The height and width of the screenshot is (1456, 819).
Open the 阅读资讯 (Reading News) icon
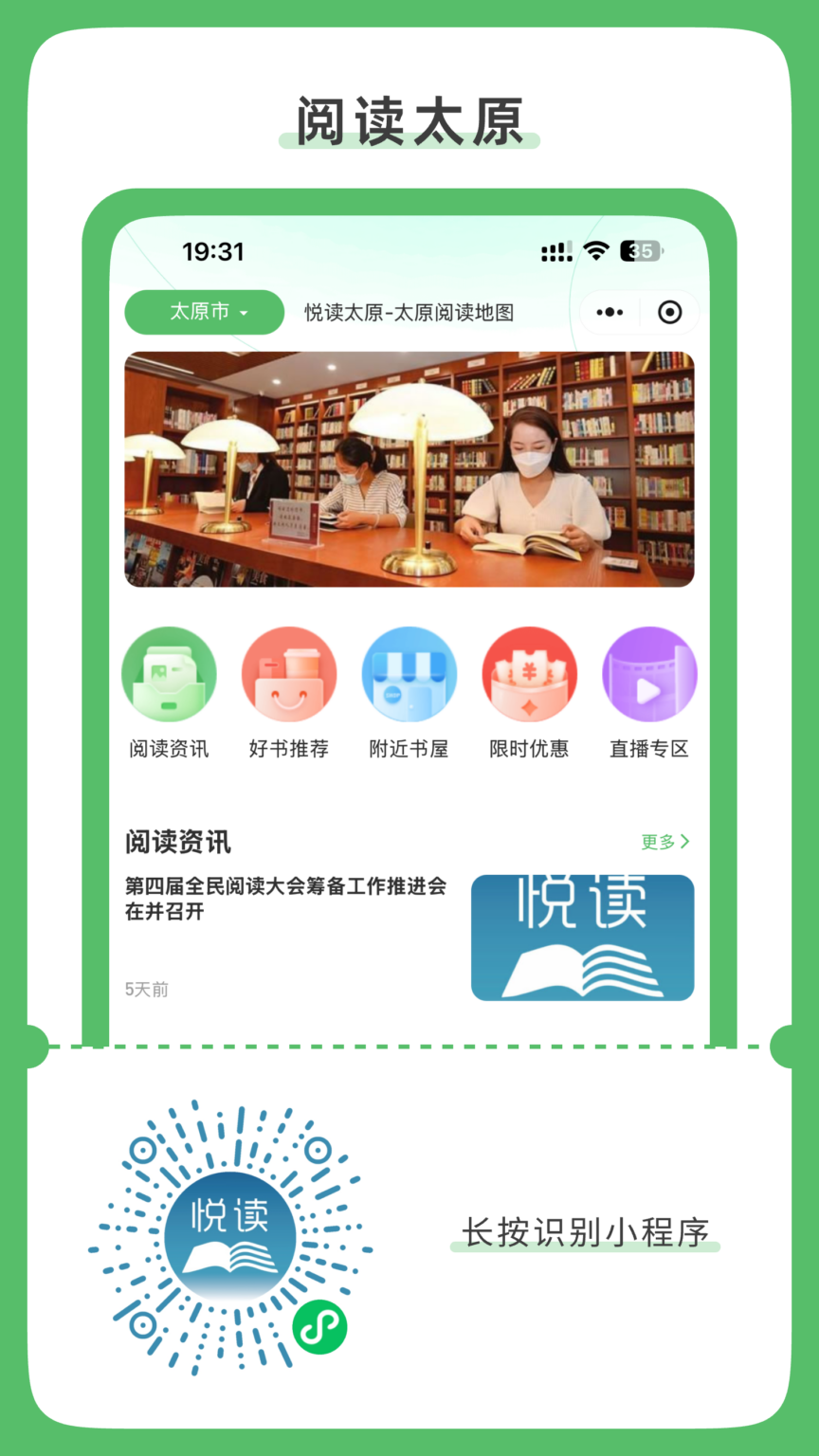tap(169, 674)
